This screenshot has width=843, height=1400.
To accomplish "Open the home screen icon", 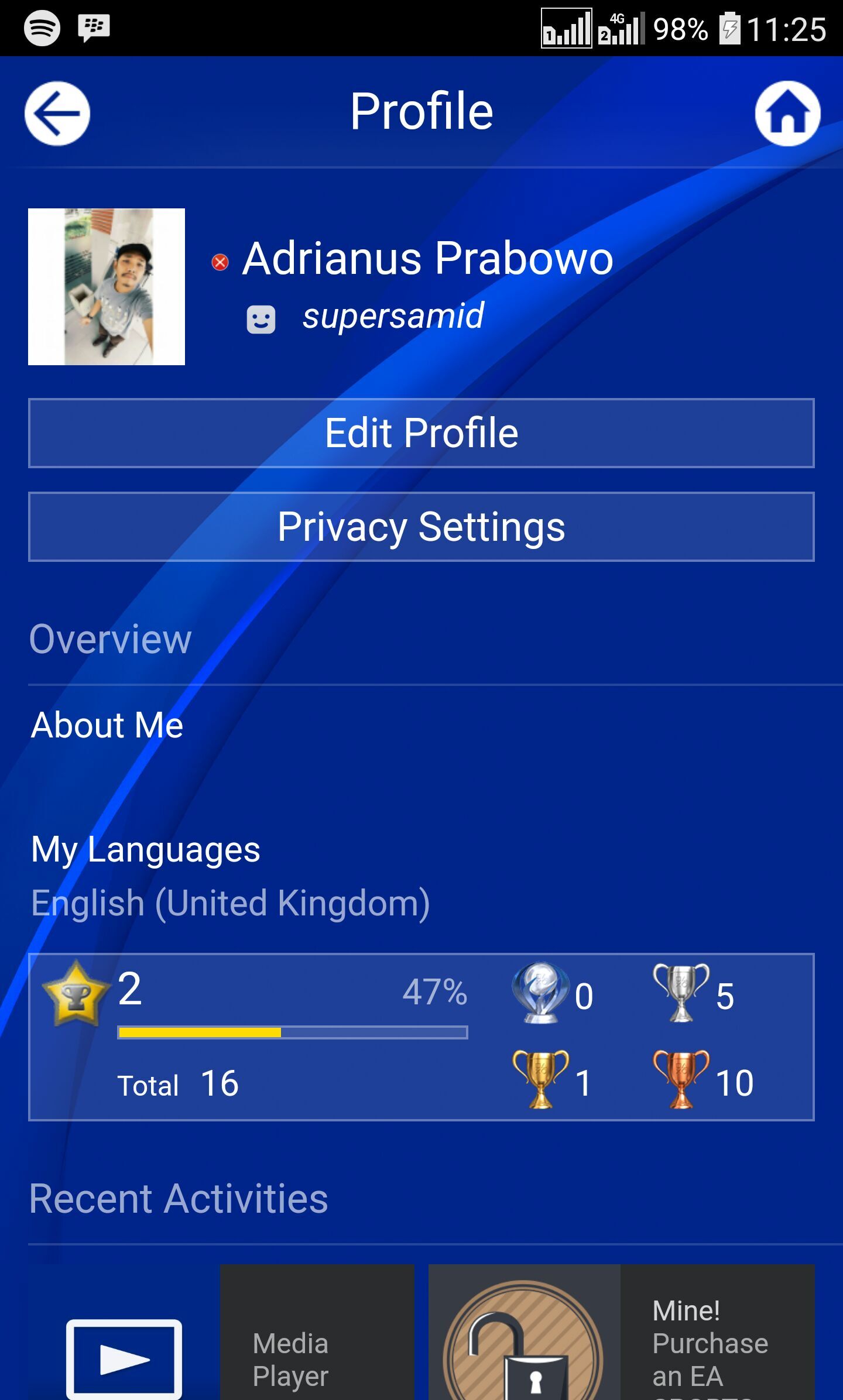I will (787, 113).
